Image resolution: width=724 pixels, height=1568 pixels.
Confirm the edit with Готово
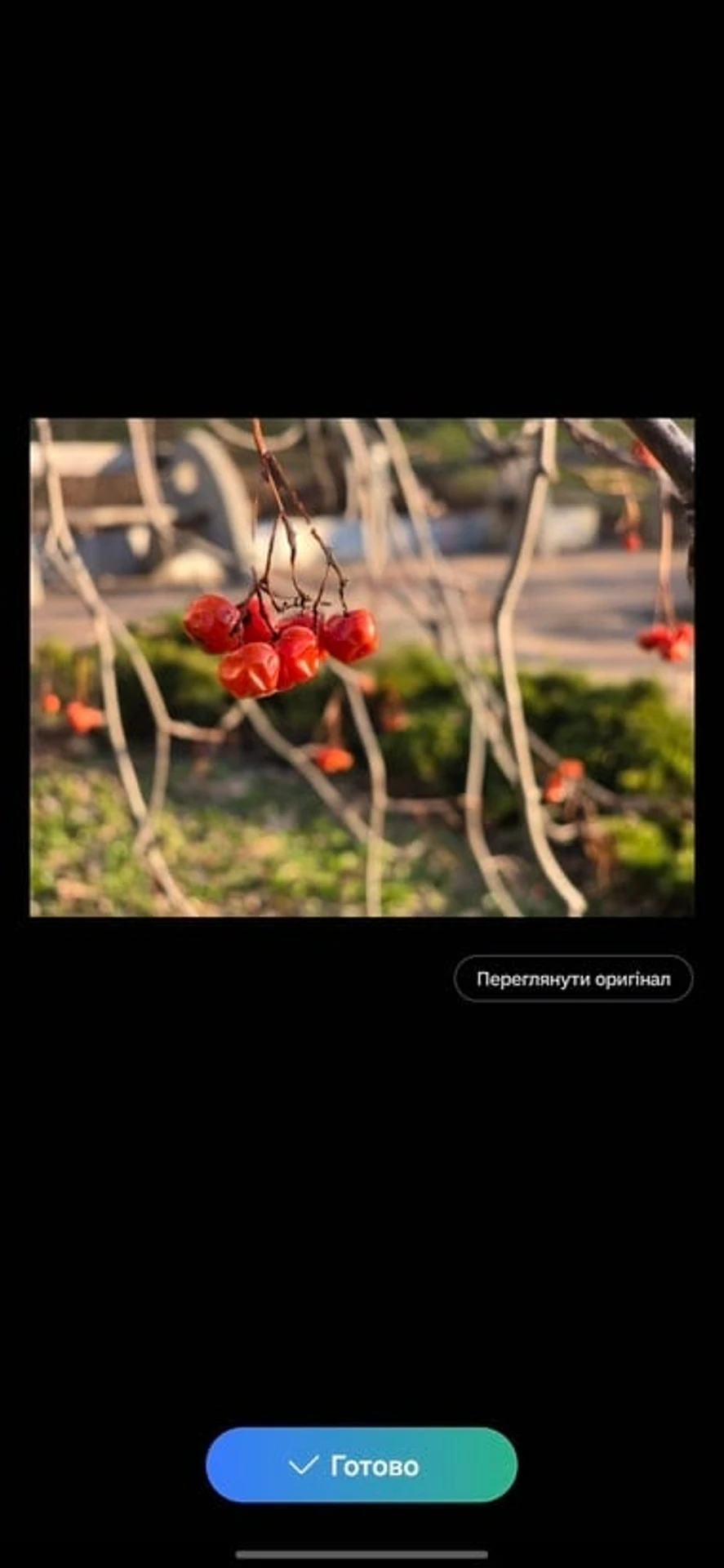point(361,1464)
